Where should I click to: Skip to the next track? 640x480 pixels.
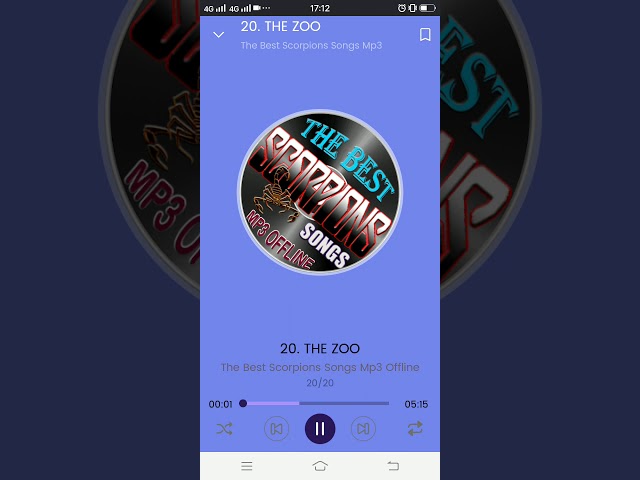363,429
